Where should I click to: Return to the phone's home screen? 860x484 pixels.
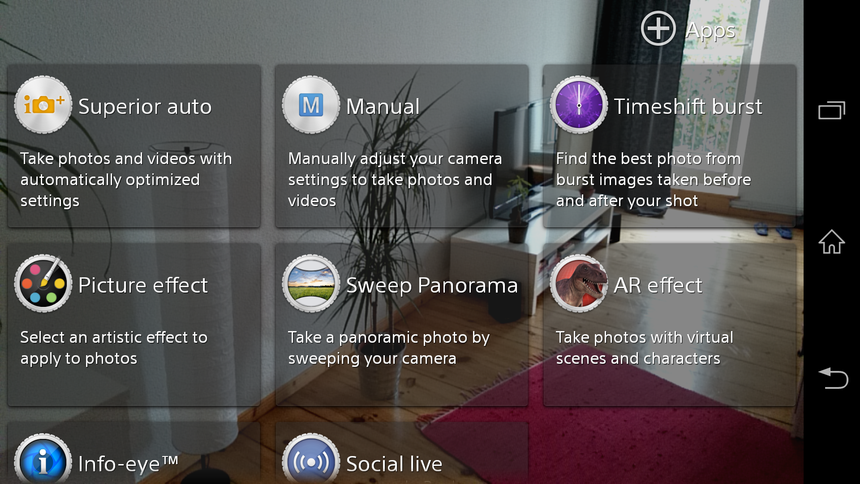click(832, 242)
